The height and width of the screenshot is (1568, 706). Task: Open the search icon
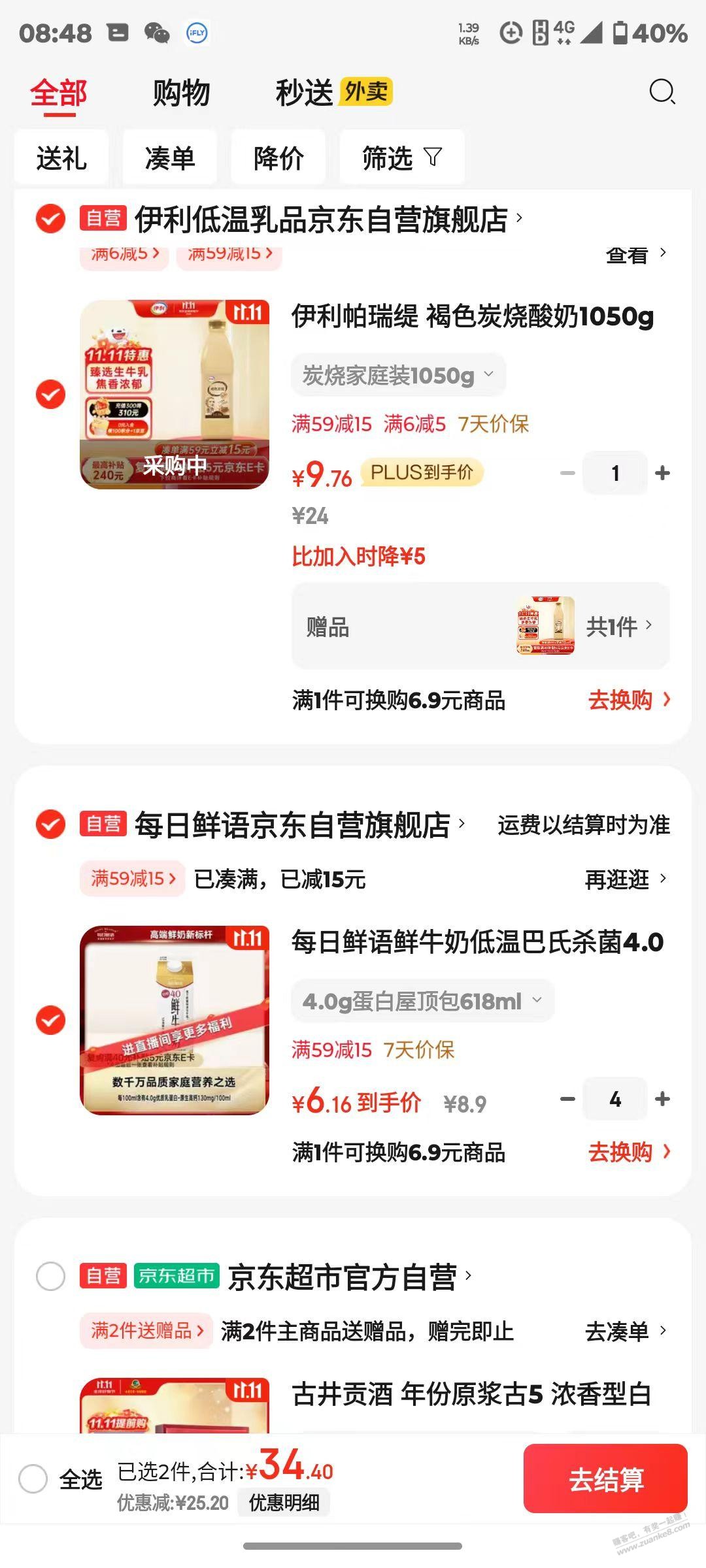click(x=662, y=92)
